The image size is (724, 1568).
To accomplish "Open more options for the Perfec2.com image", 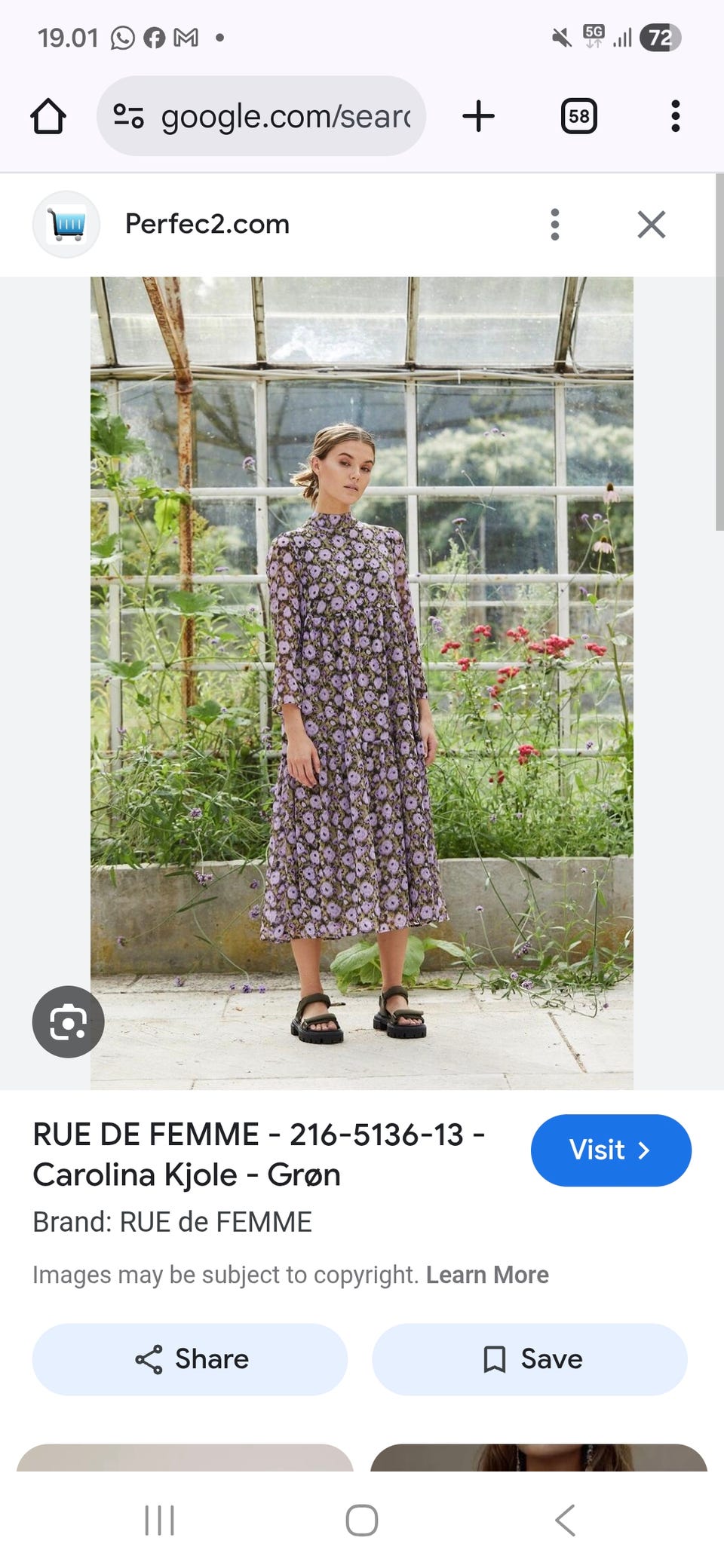I will 555,225.
